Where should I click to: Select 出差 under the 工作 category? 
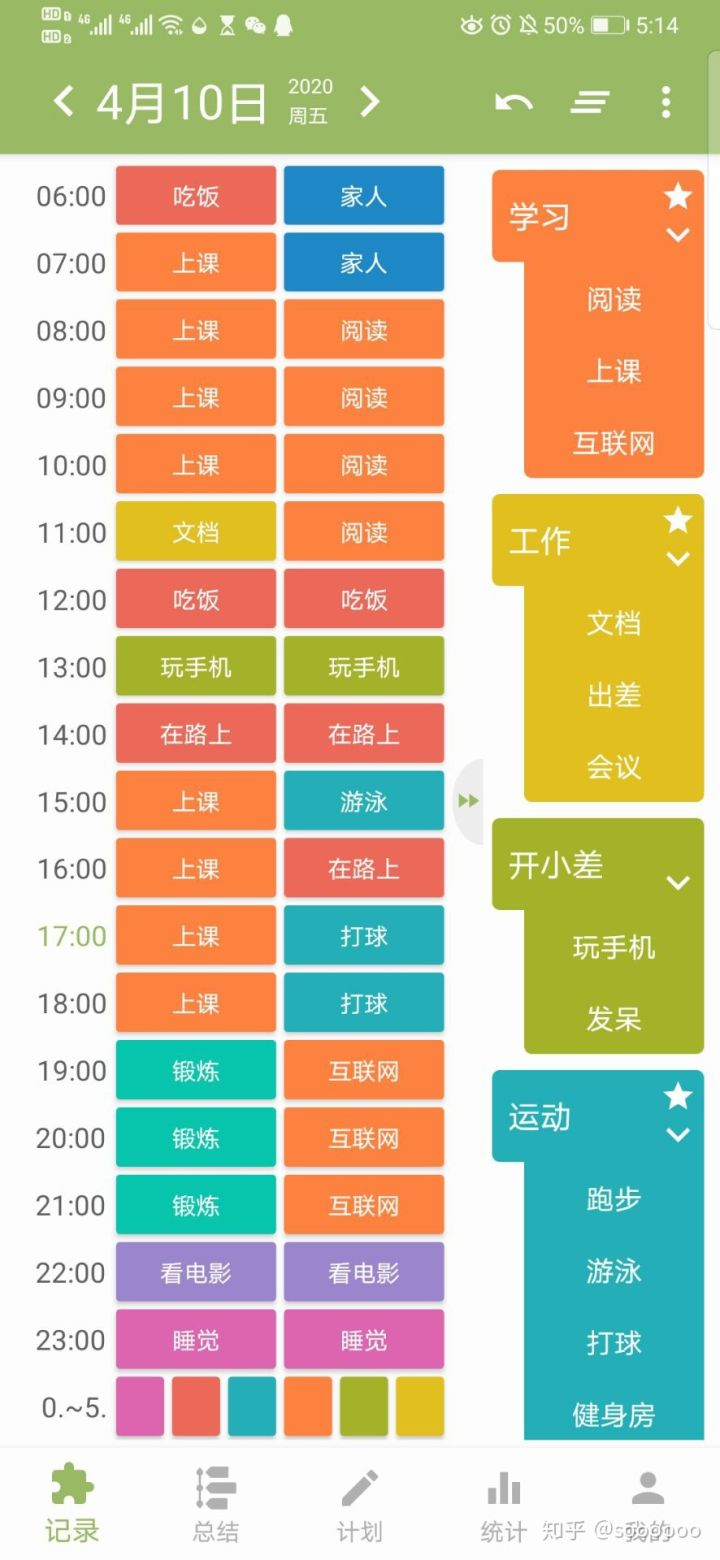pos(614,695)
